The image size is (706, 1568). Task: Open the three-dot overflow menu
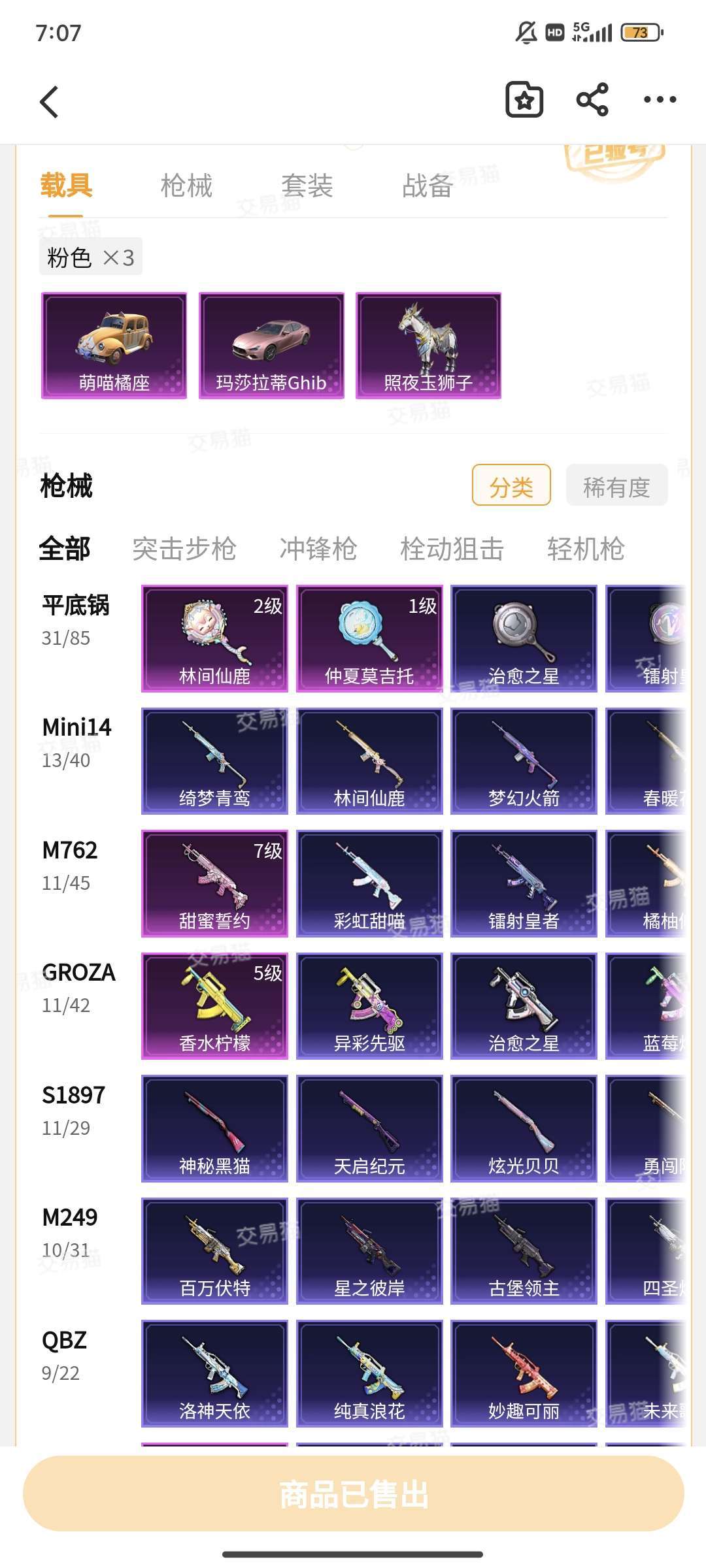[x=660, y=100]
